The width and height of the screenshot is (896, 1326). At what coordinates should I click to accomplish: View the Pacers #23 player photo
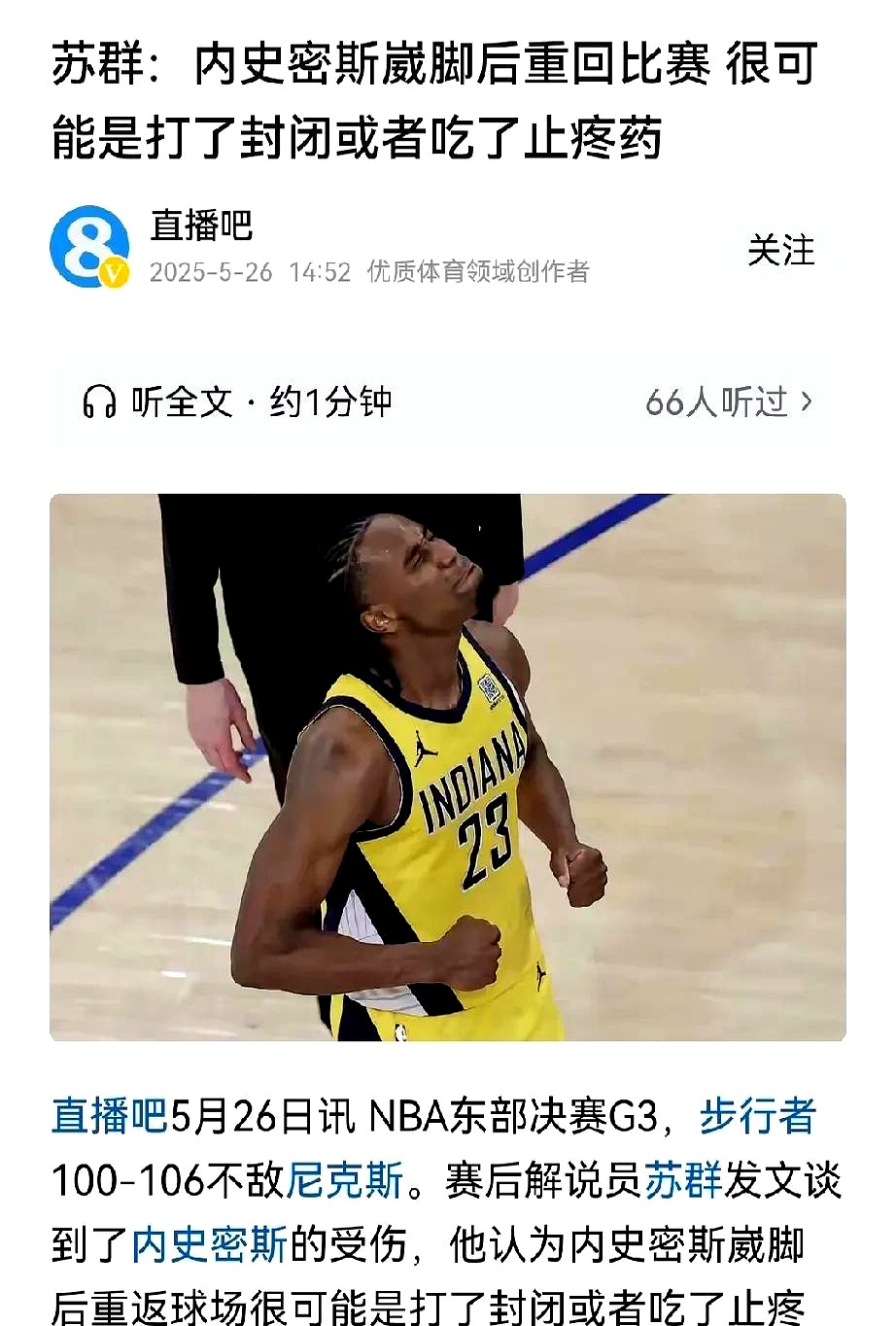447,778
